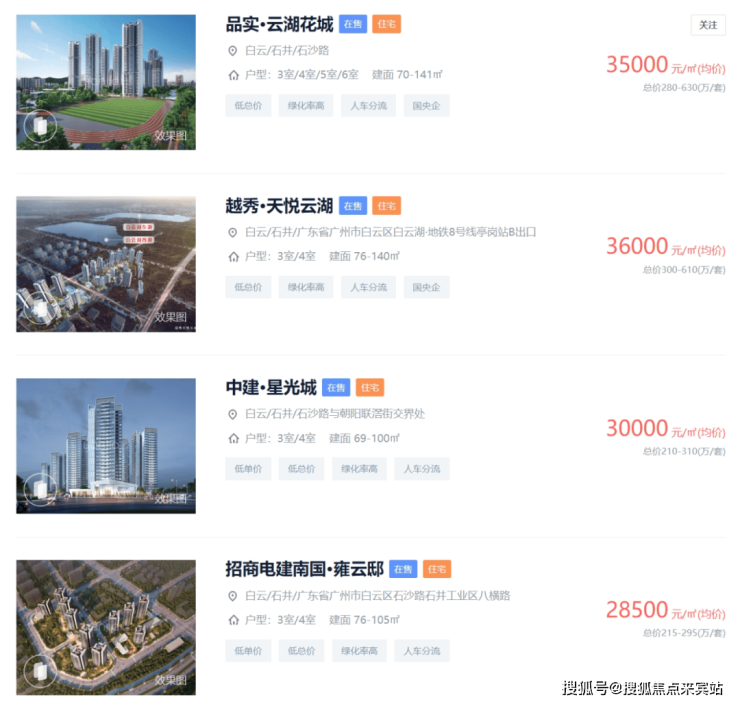Viewport: 740px width, 704px height.
Task: Open the 越秀·天悦云湖 listing
Action: click(x=279, y=206)
